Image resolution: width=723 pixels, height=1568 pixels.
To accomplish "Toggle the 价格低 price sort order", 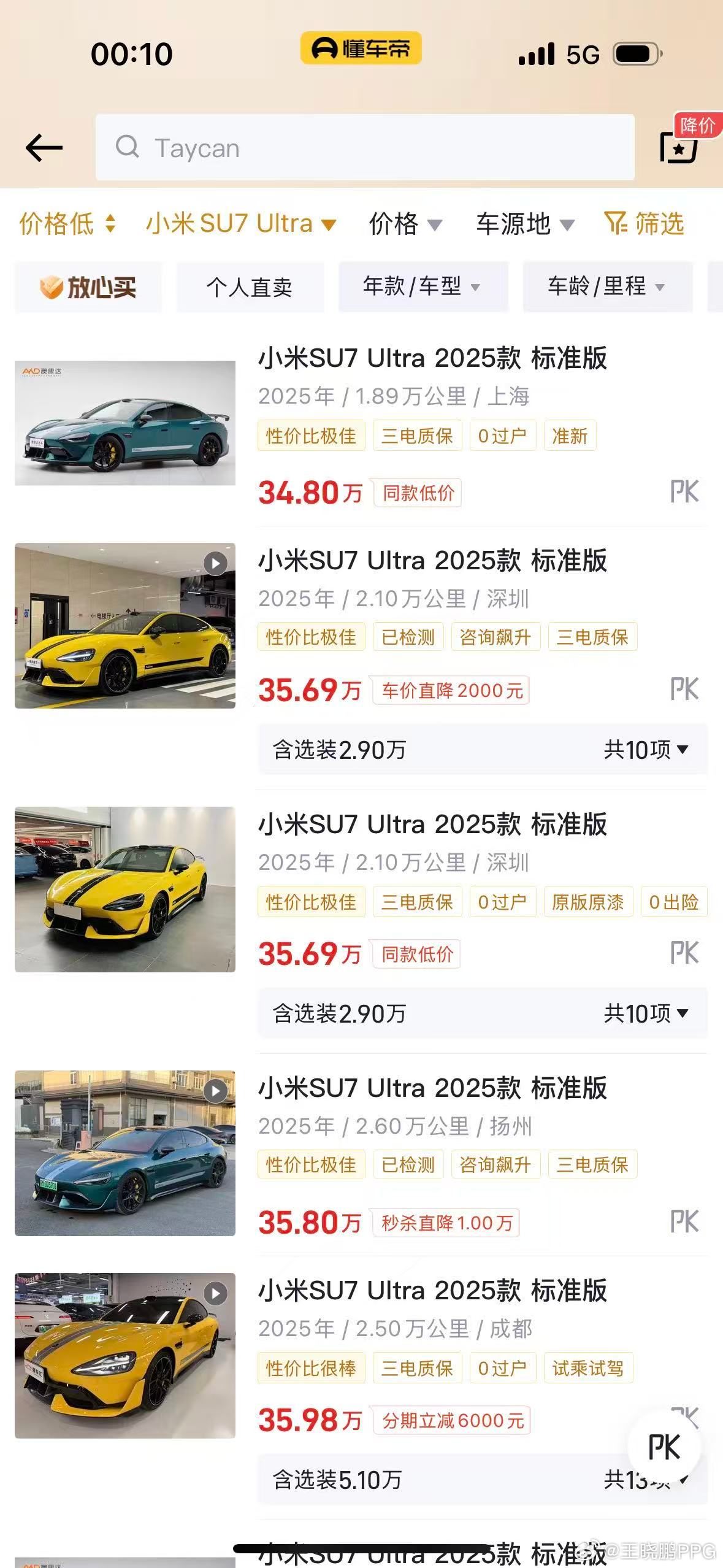I will [x=66, y=225].
